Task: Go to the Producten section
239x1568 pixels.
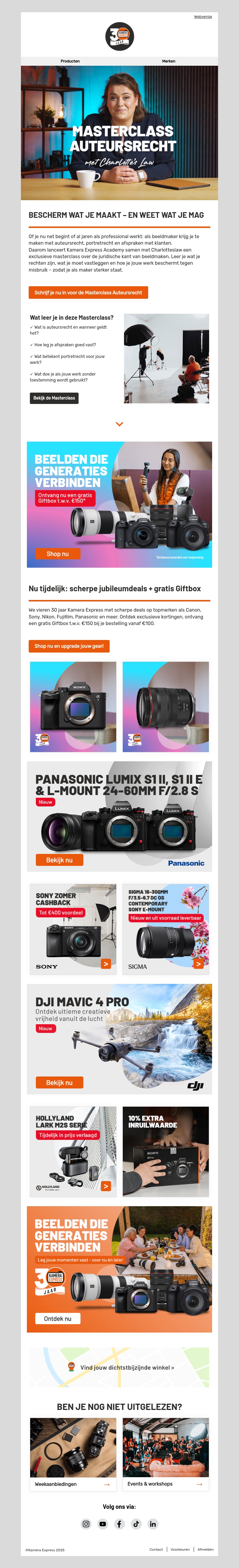Action: [x=70, y=62]
